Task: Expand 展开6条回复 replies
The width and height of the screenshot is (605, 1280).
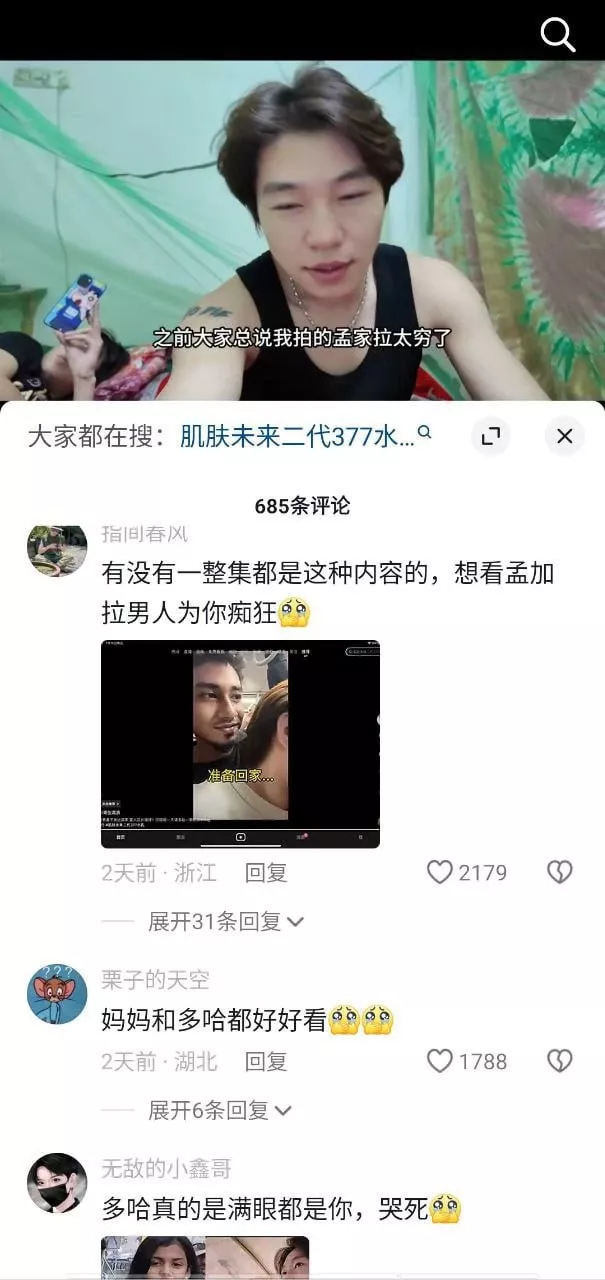Action: tap(220, 1110)
